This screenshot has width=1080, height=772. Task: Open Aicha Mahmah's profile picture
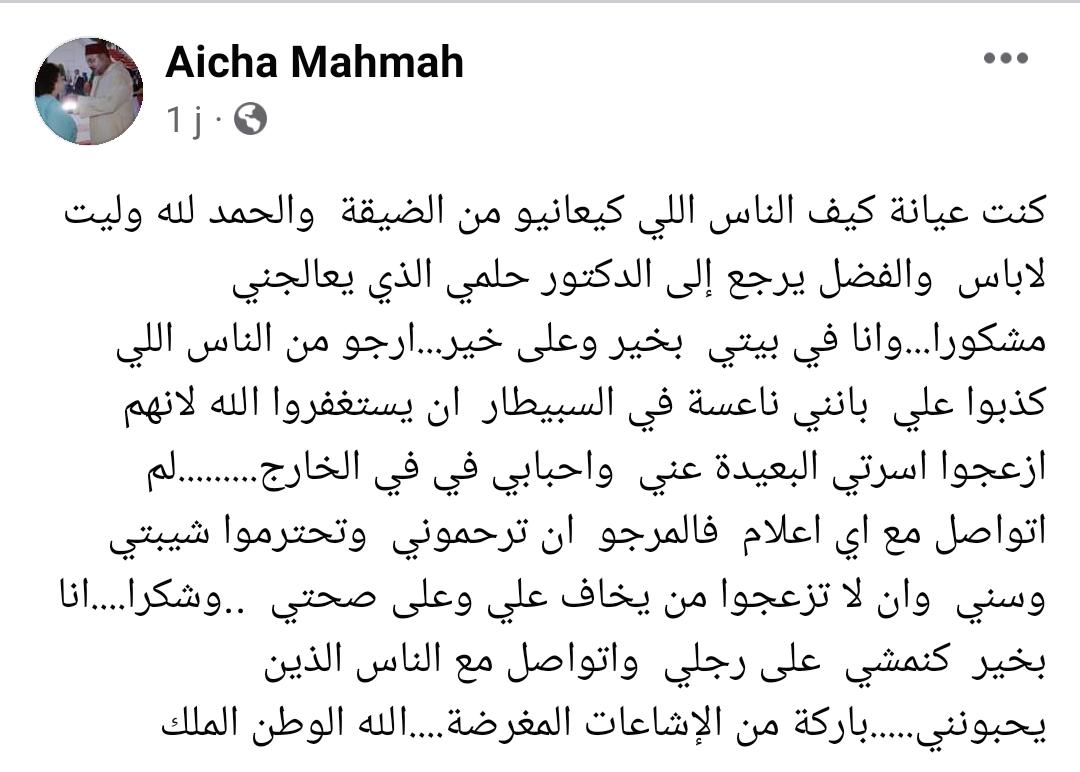coord(89,91)
